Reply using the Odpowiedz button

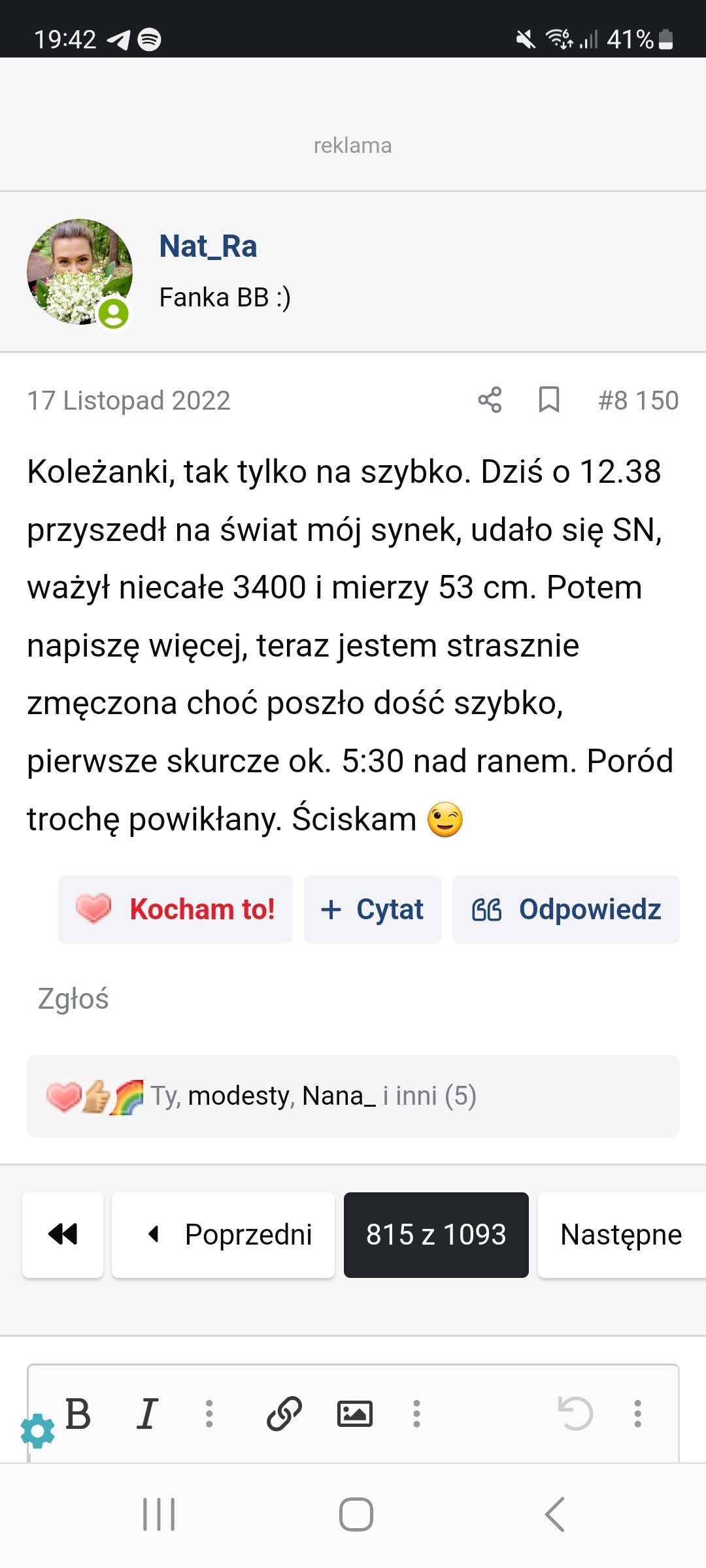[x=566, y=909]
